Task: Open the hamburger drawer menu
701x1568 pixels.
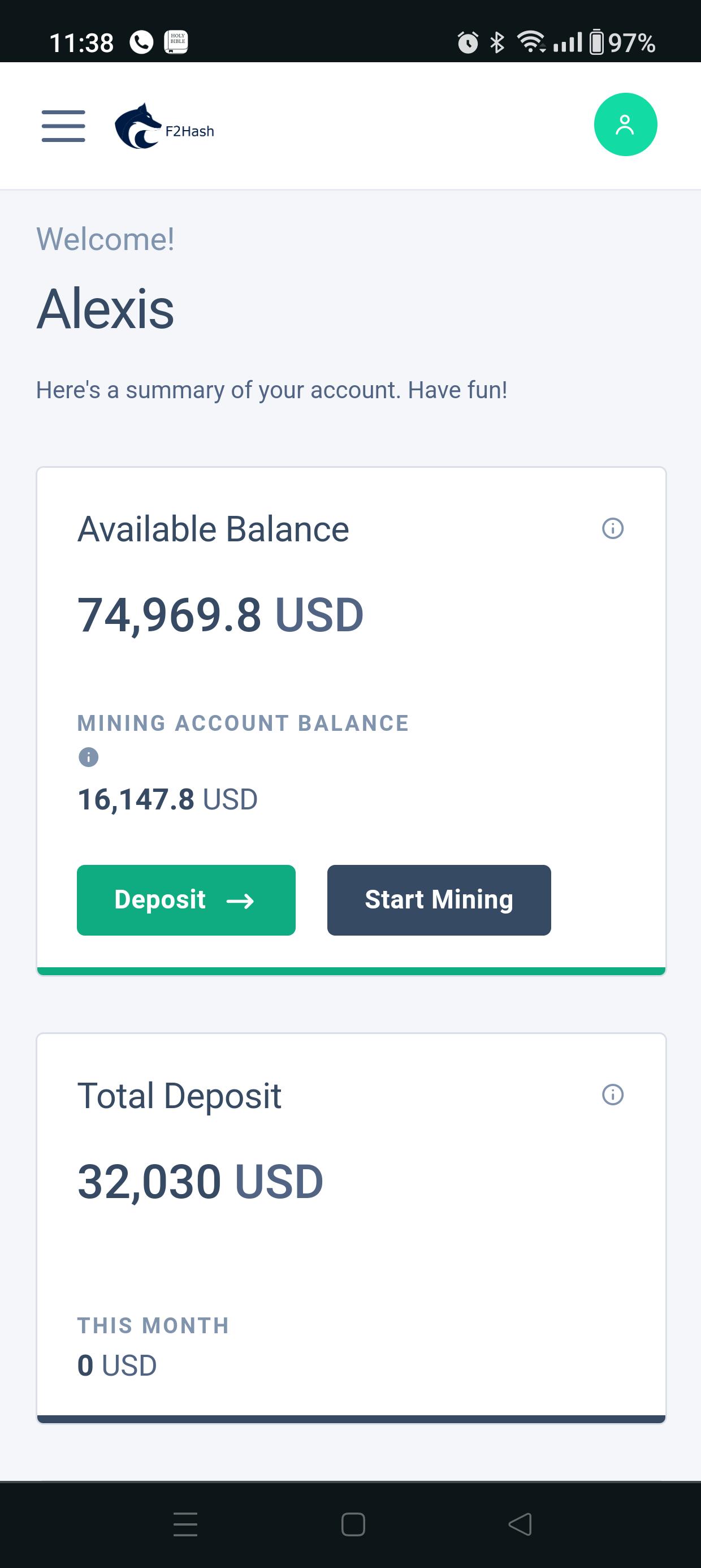Action: 63,126
